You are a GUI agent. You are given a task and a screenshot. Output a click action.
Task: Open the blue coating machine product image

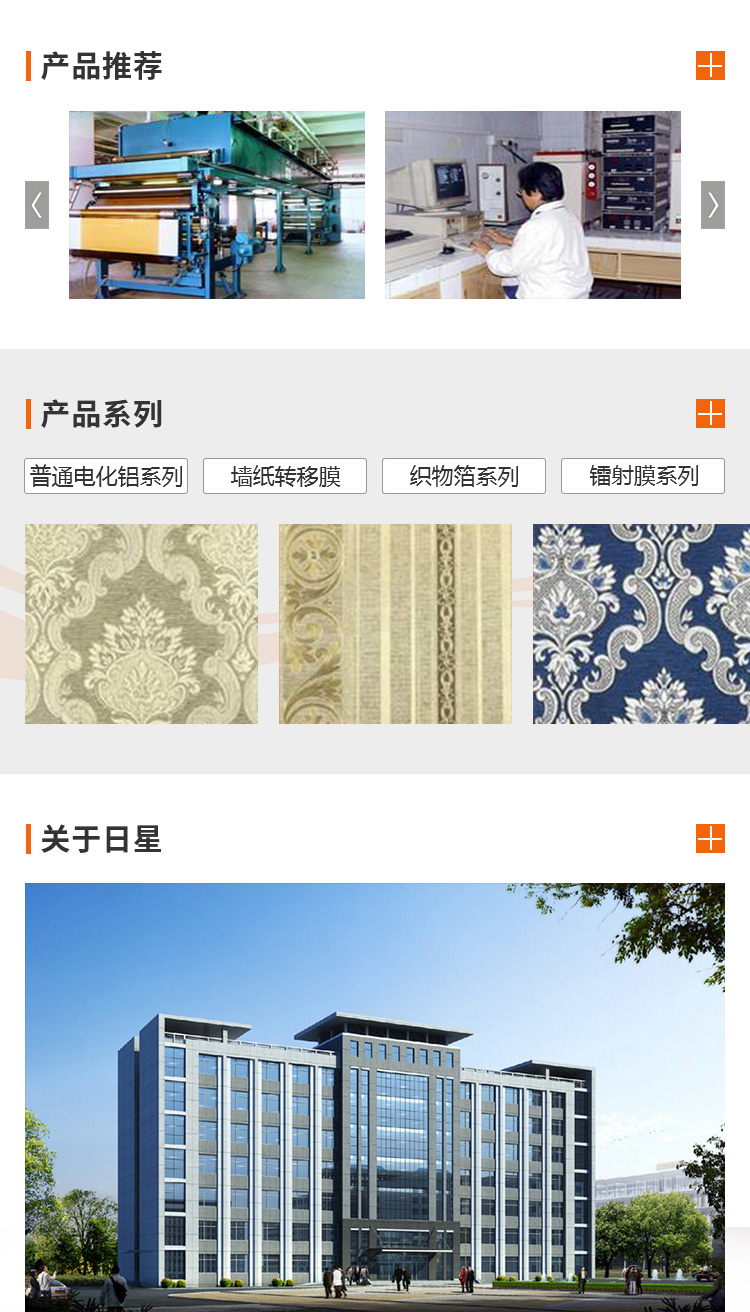[x=217, y=205]
